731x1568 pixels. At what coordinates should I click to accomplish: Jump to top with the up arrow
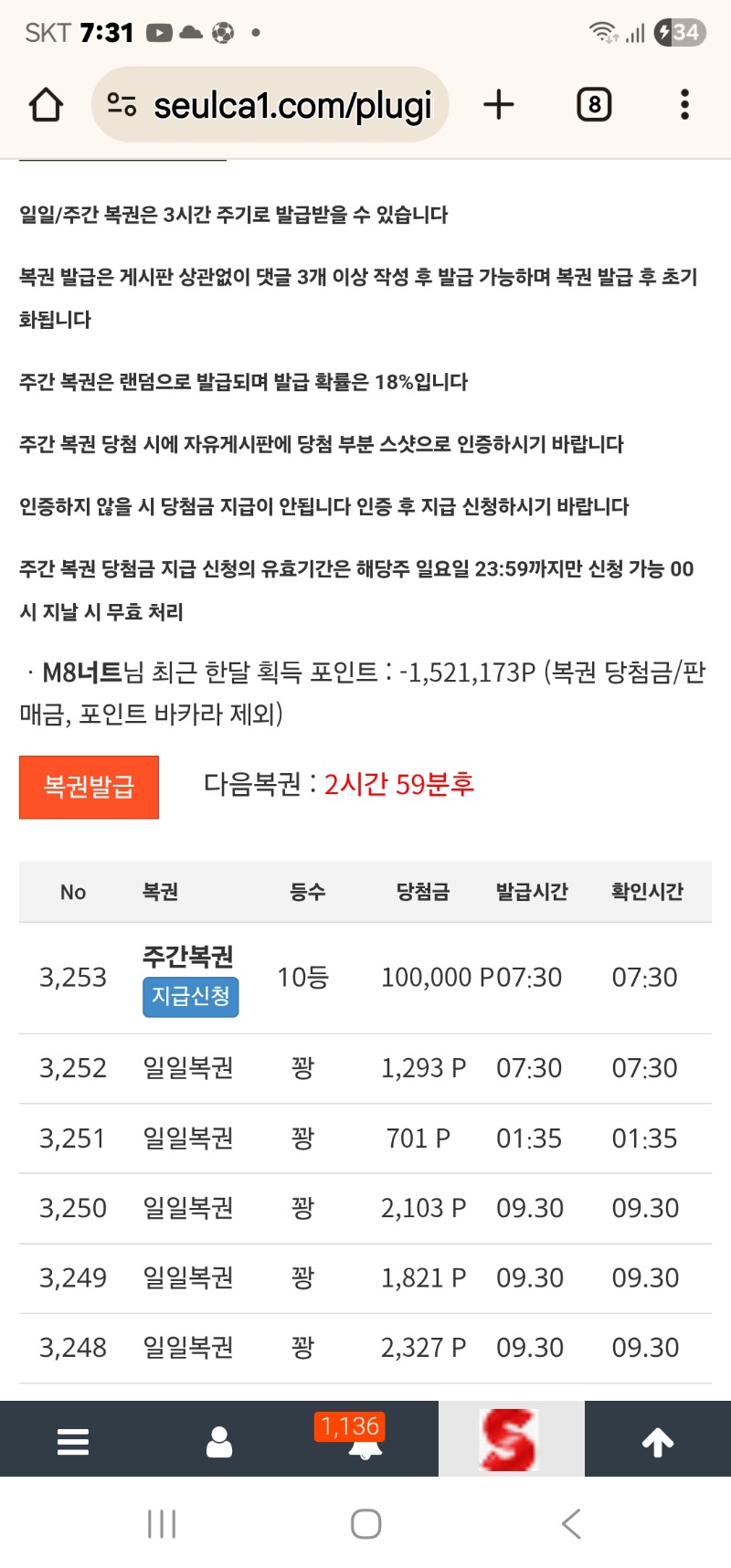[658, 1442]
